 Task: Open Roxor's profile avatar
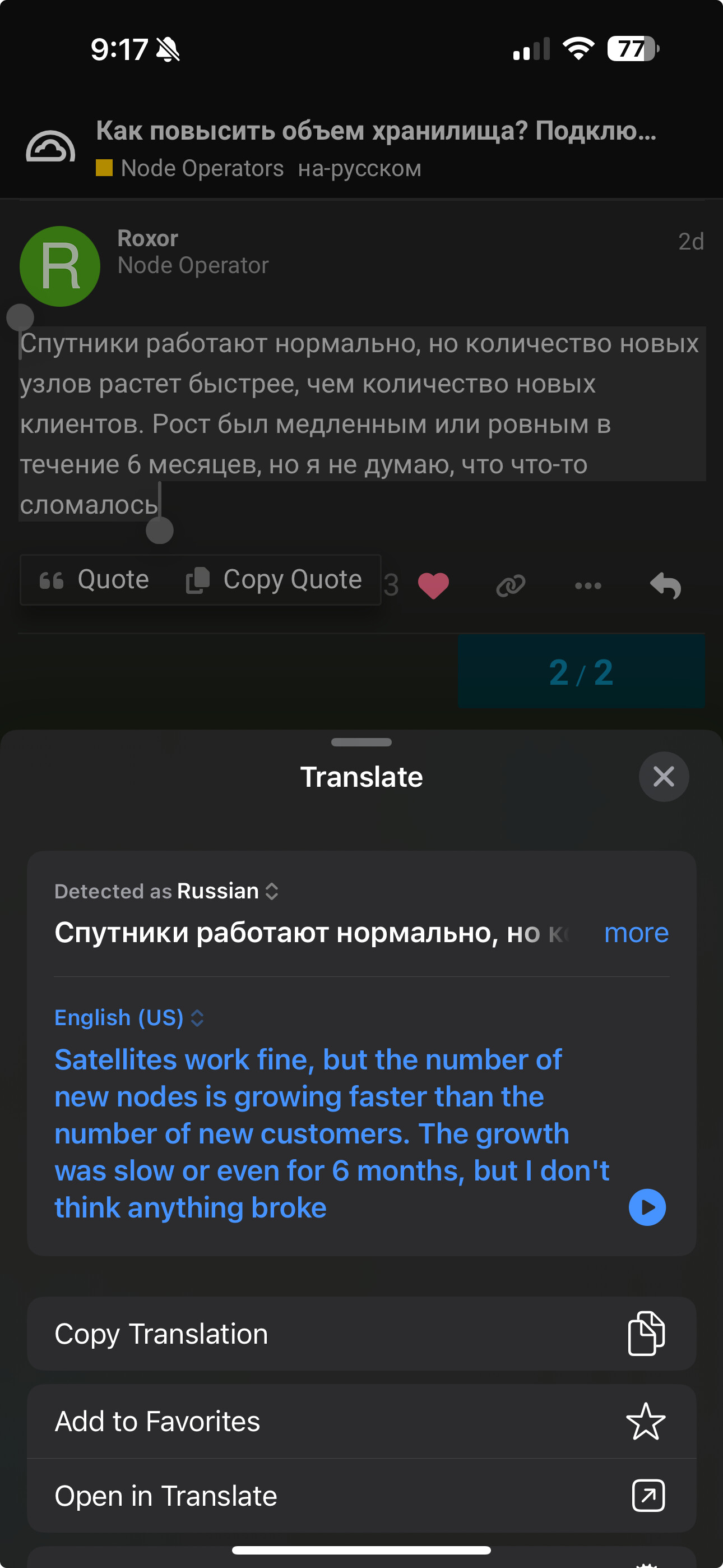coord(59,266)
